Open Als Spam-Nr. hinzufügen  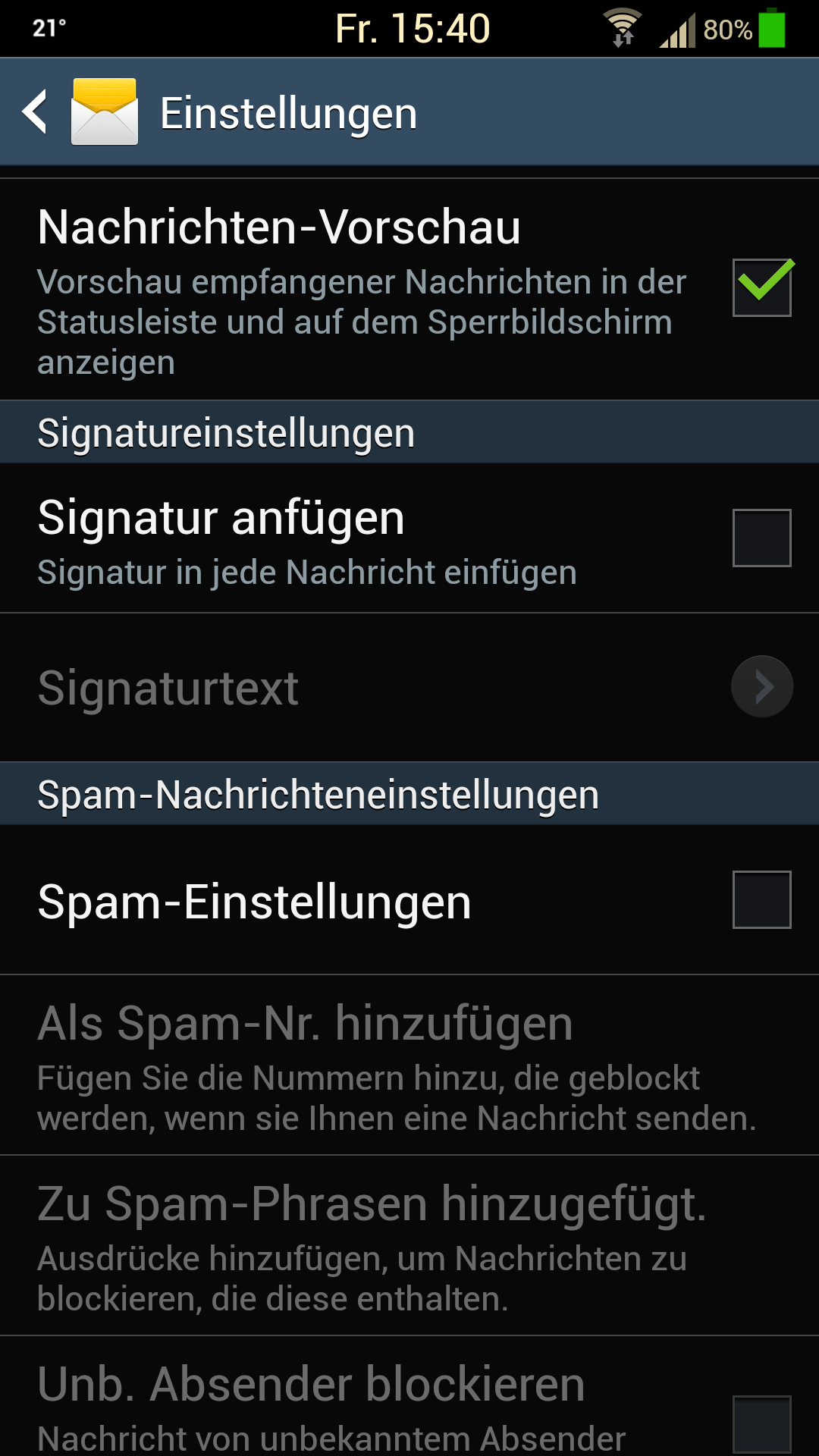coord(409,1065)
